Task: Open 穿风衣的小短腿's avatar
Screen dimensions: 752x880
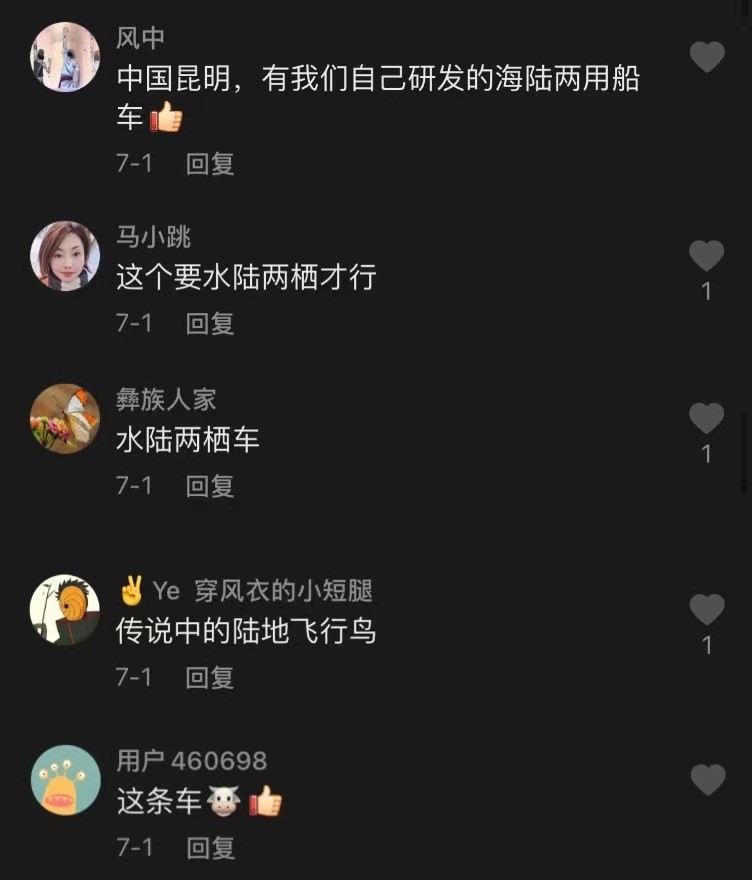Action: (x=65, y=609)
